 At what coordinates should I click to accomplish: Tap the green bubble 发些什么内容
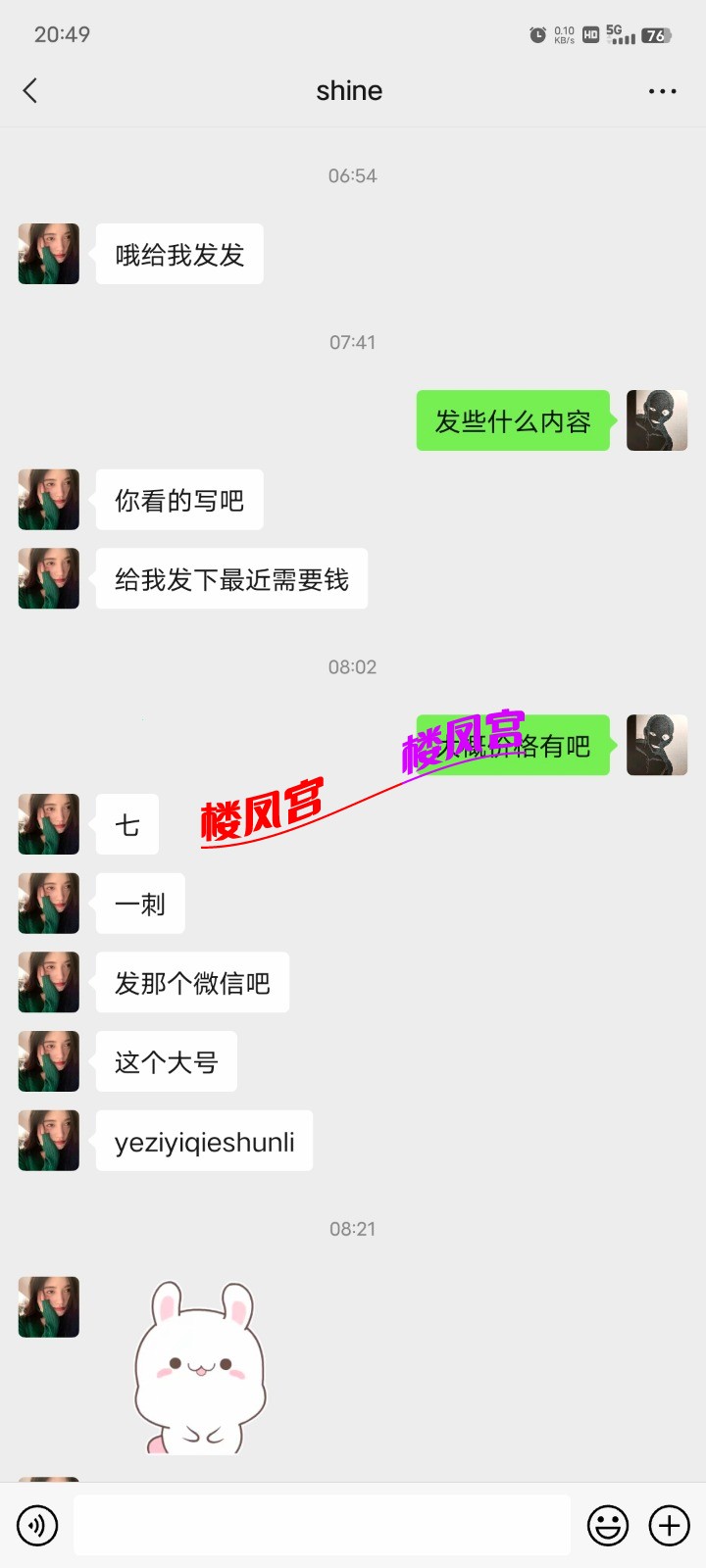[513, 421]
